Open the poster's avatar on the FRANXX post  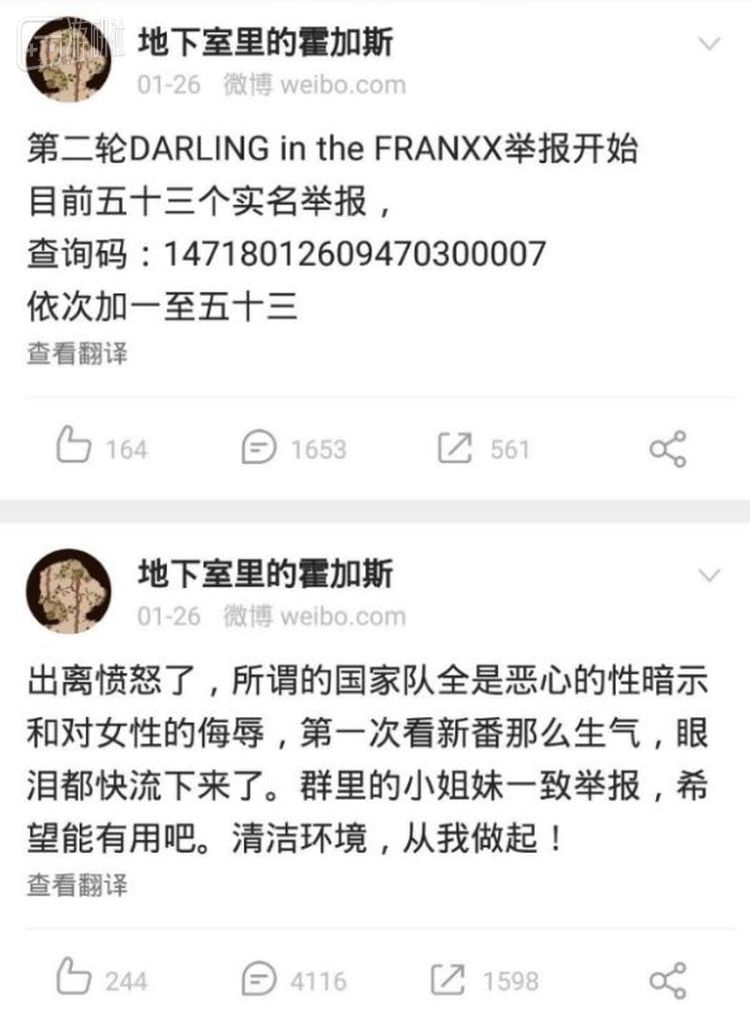(68, 59)
